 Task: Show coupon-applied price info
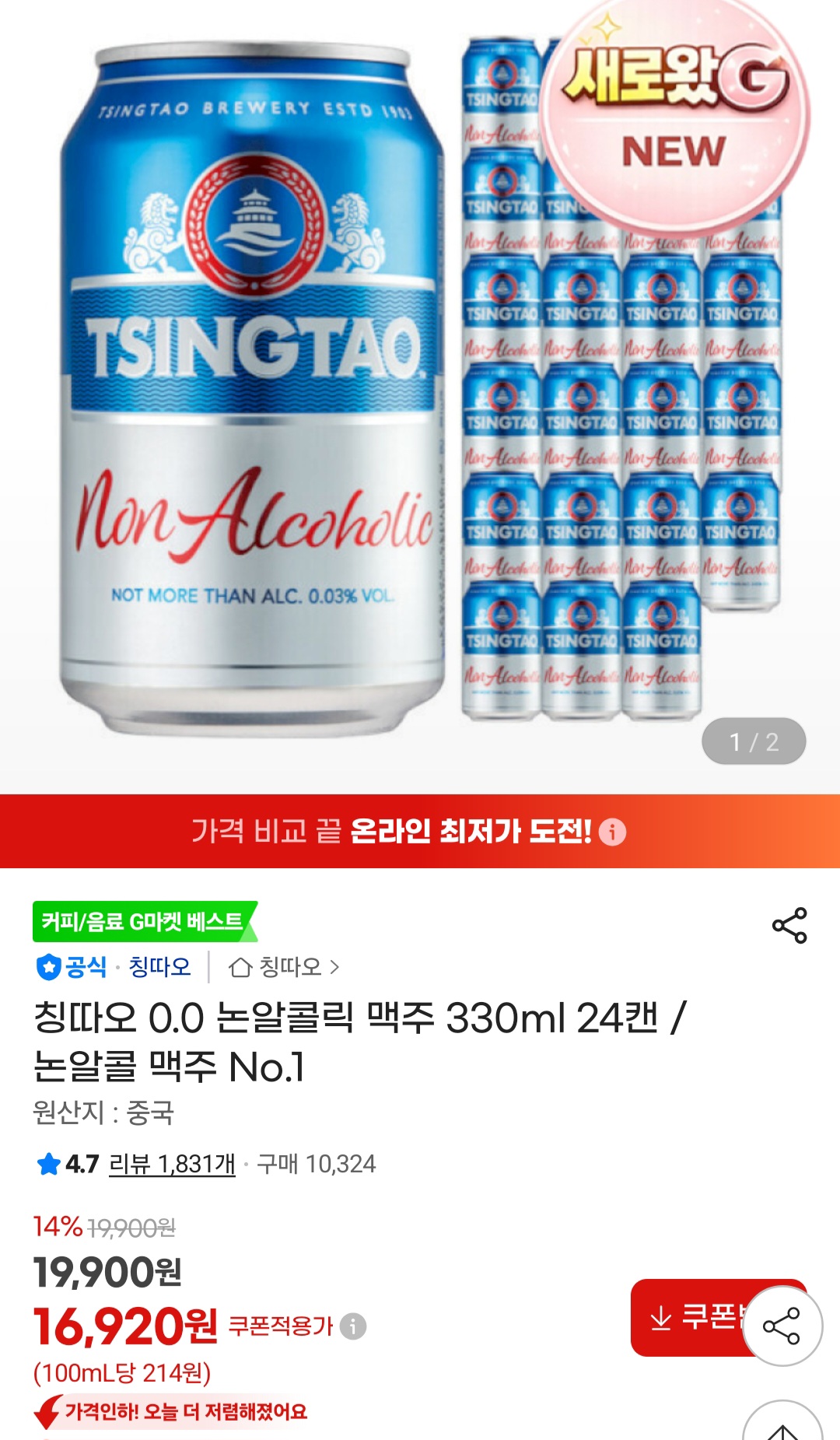[353, 1326]
